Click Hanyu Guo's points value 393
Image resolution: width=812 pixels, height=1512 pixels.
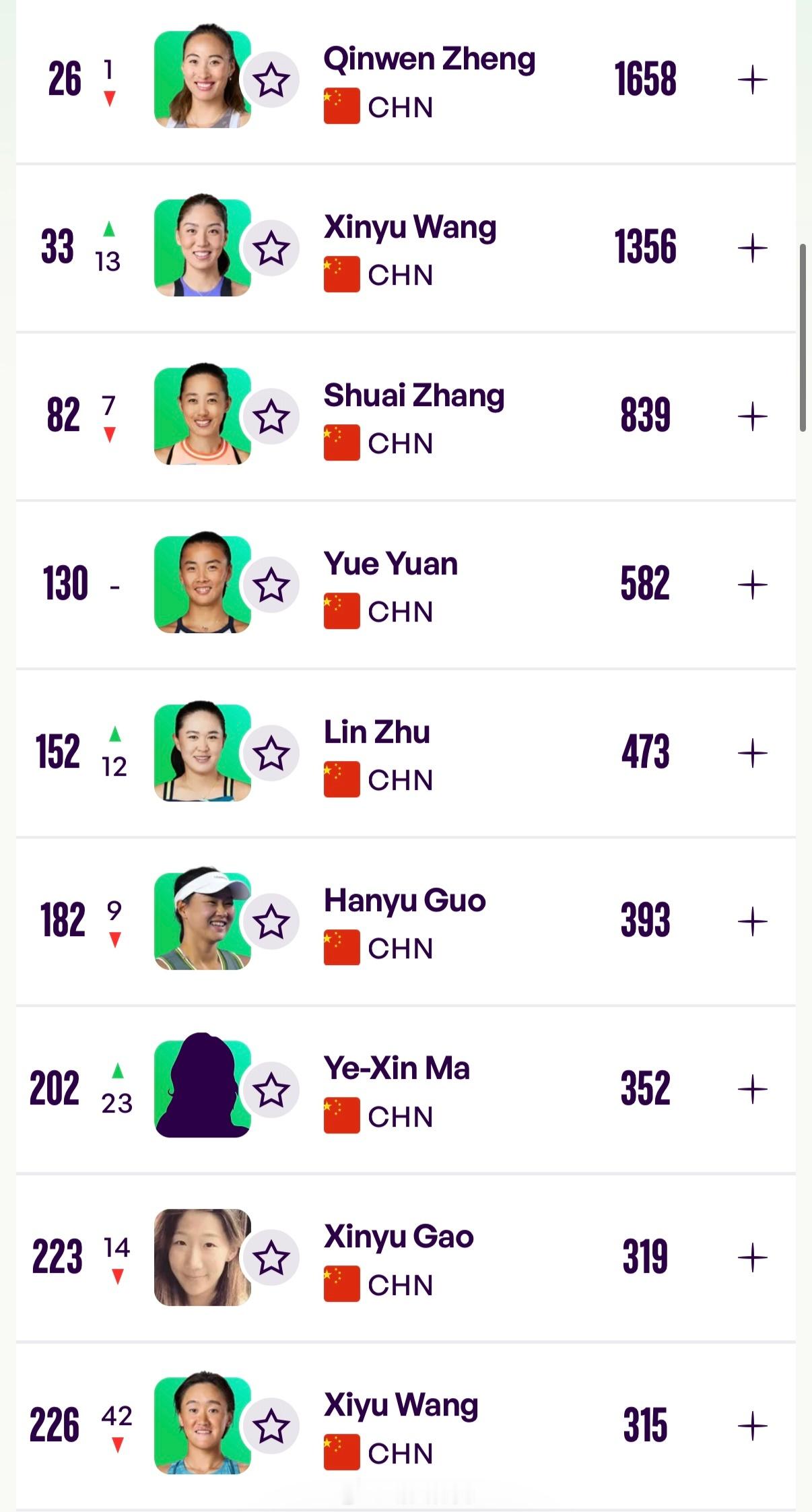pyautogui.click(x=644, y=921)
